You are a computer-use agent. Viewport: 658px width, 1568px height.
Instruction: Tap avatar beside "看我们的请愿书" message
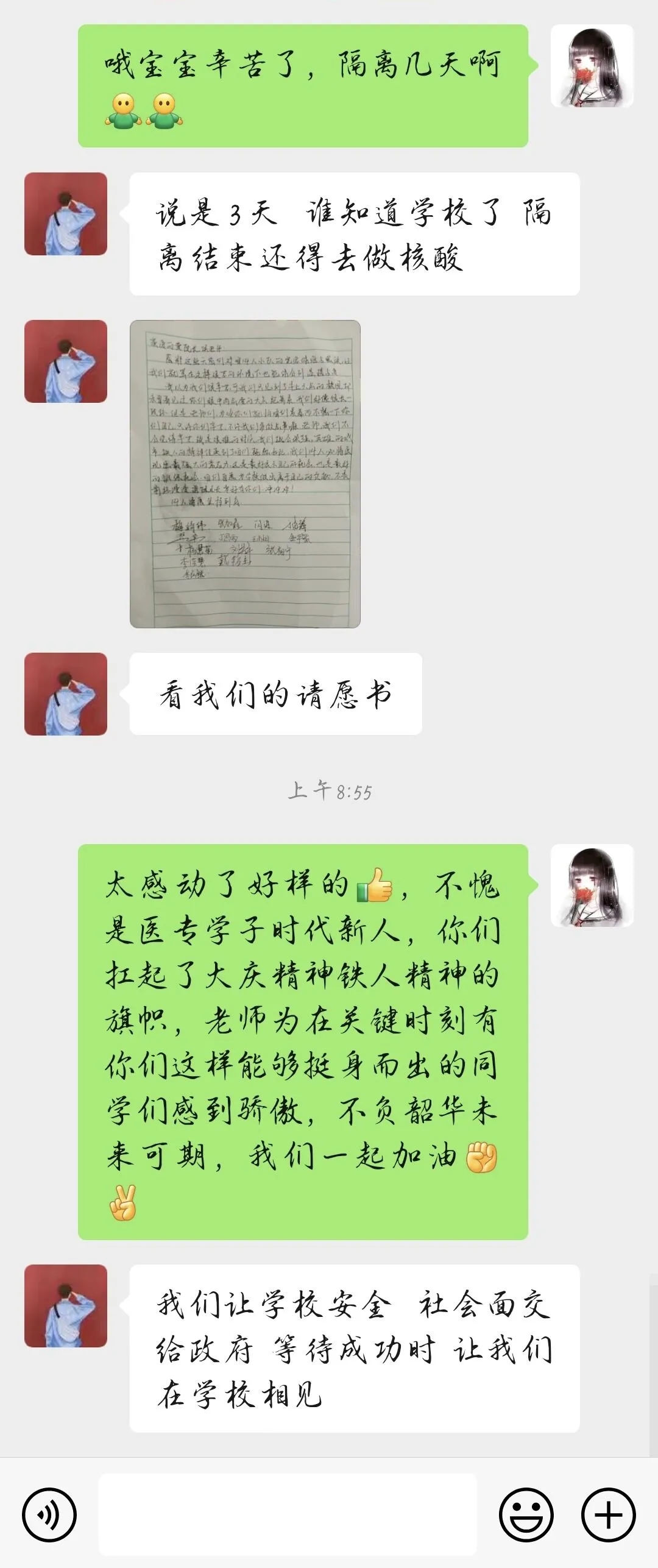[x=66, y=694]
